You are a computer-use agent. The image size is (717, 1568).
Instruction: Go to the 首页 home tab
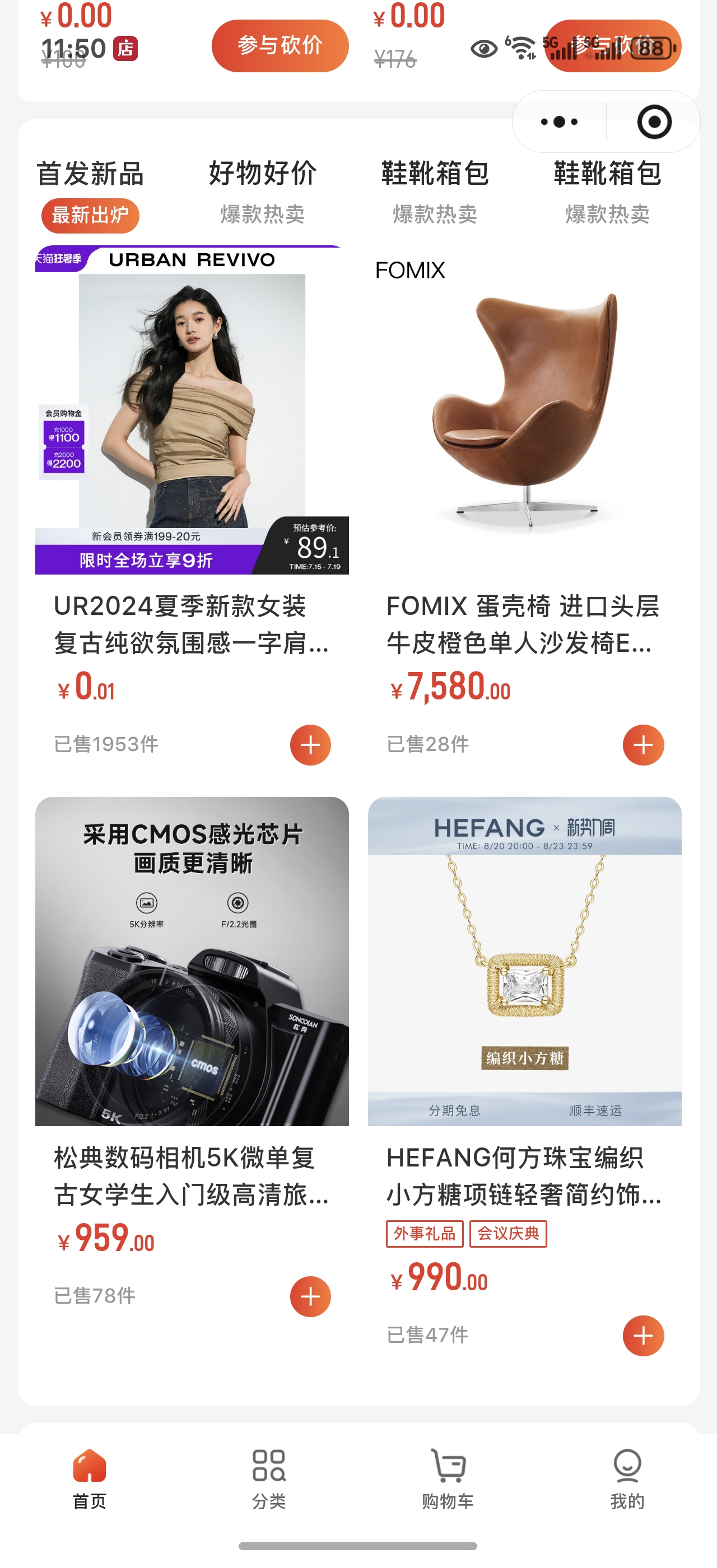click(90, 1477)
